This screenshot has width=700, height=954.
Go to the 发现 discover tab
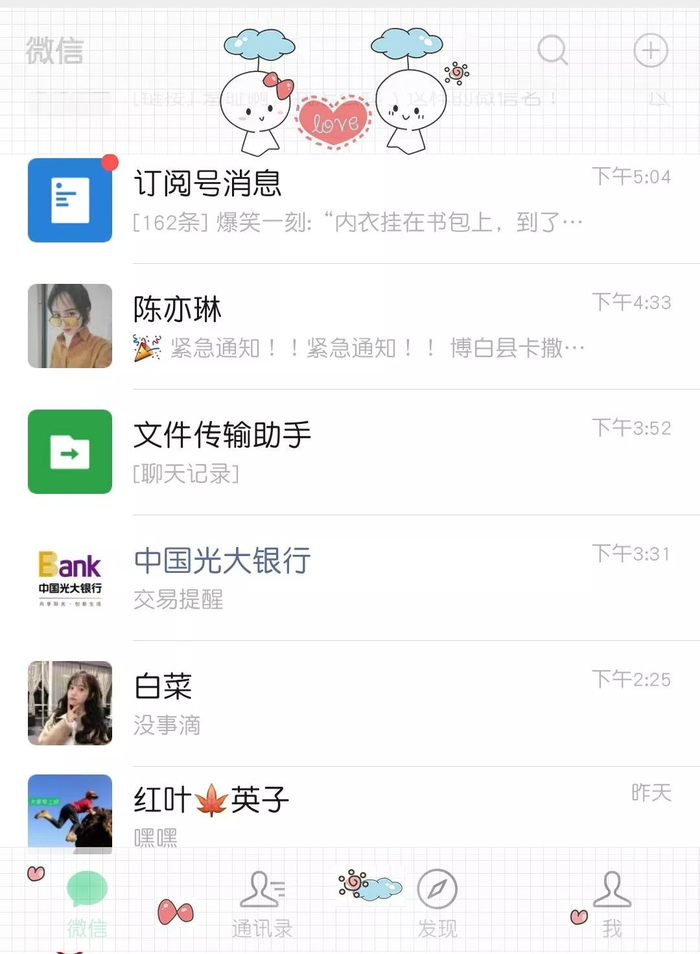(437, 903)
